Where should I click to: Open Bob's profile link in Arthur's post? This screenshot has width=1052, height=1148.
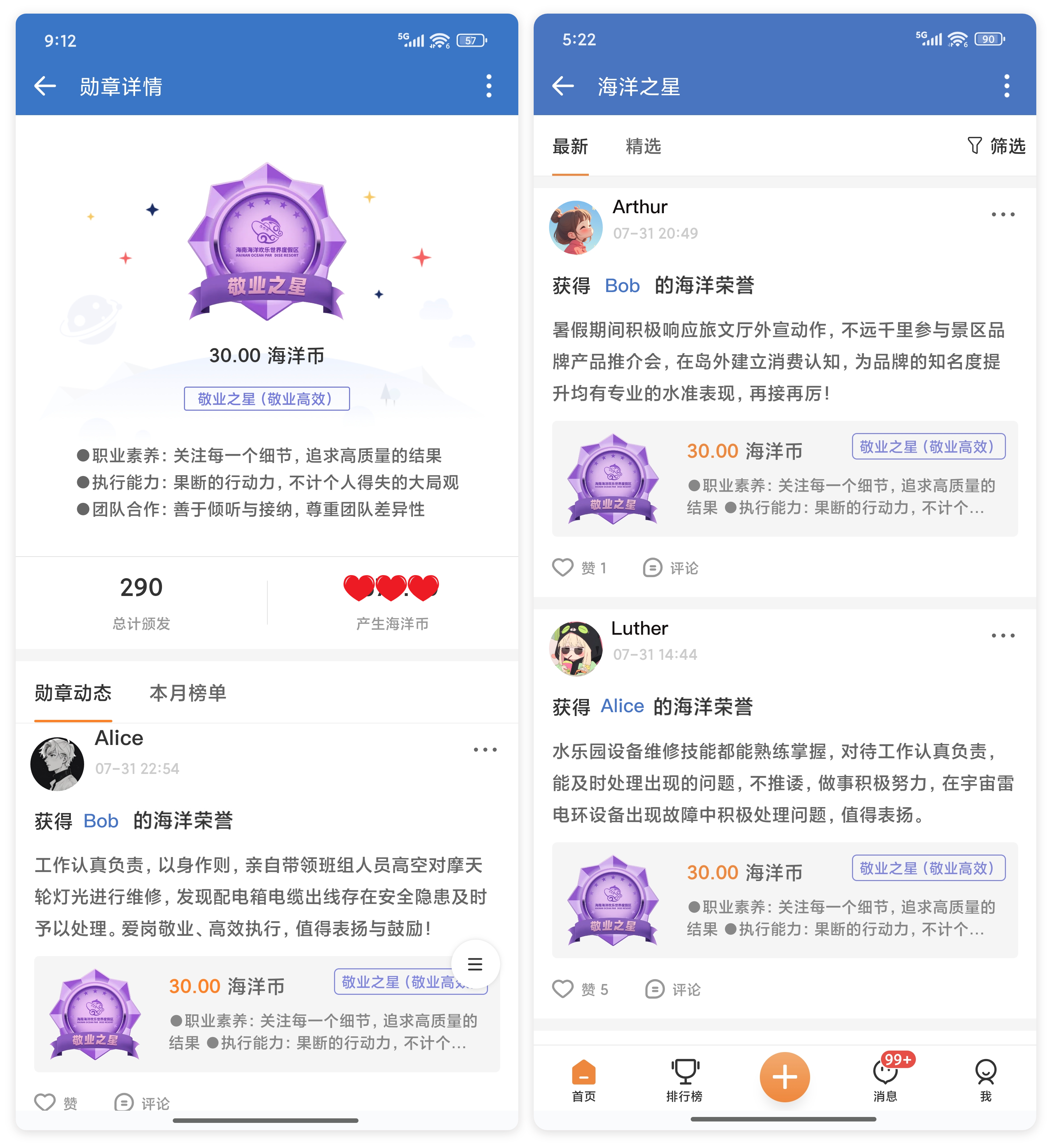pyautogui.click(x=622, y=286)
